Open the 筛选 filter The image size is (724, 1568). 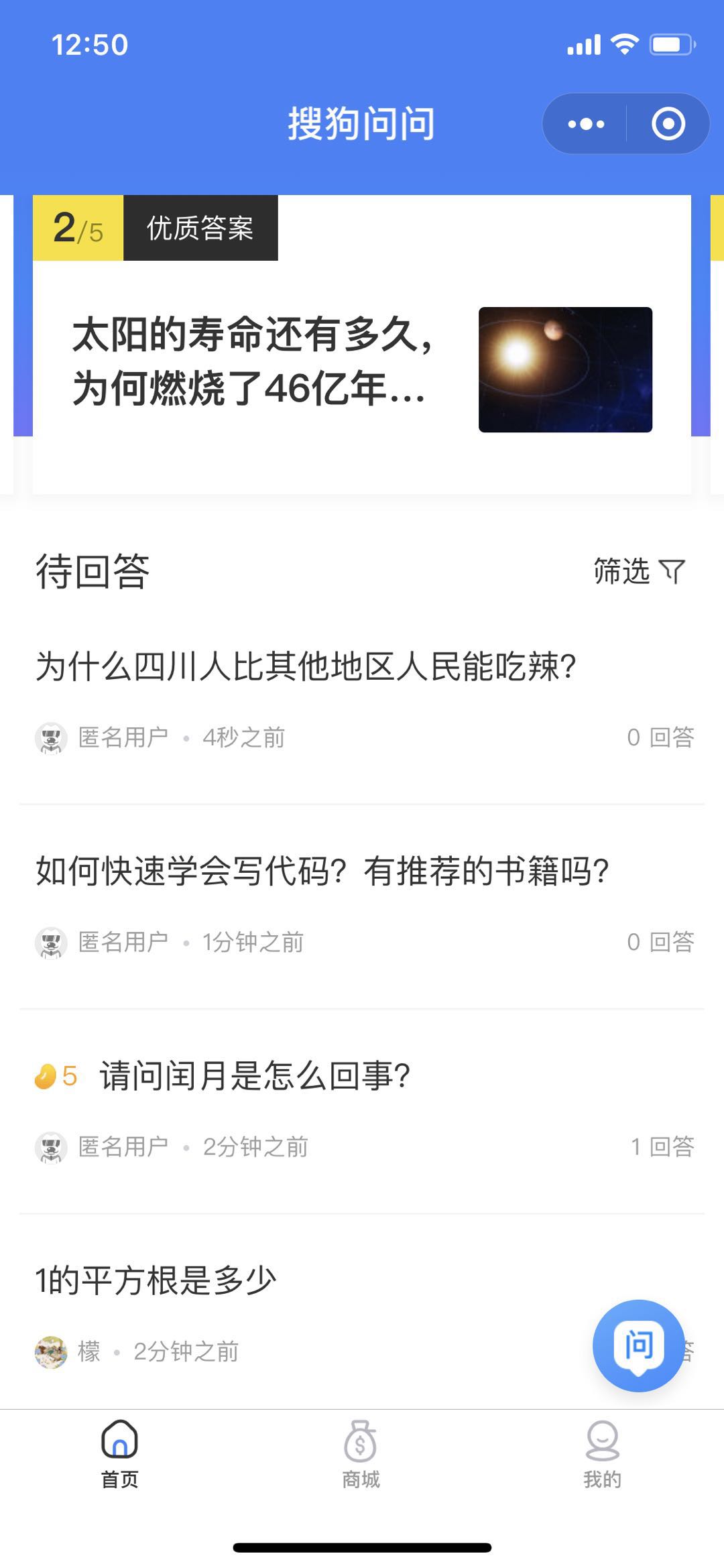pos(639,572)
